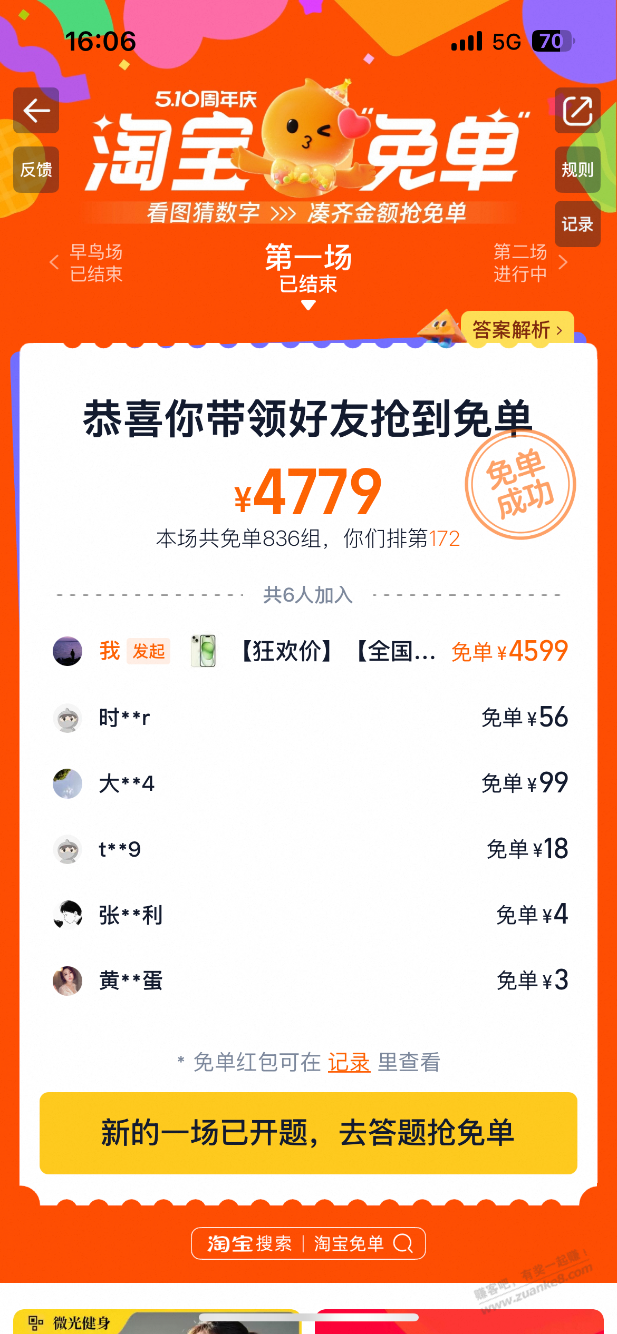
Task: Open the 反馈 feedback button
Action: pyautogui.click(x=36, y=170)
